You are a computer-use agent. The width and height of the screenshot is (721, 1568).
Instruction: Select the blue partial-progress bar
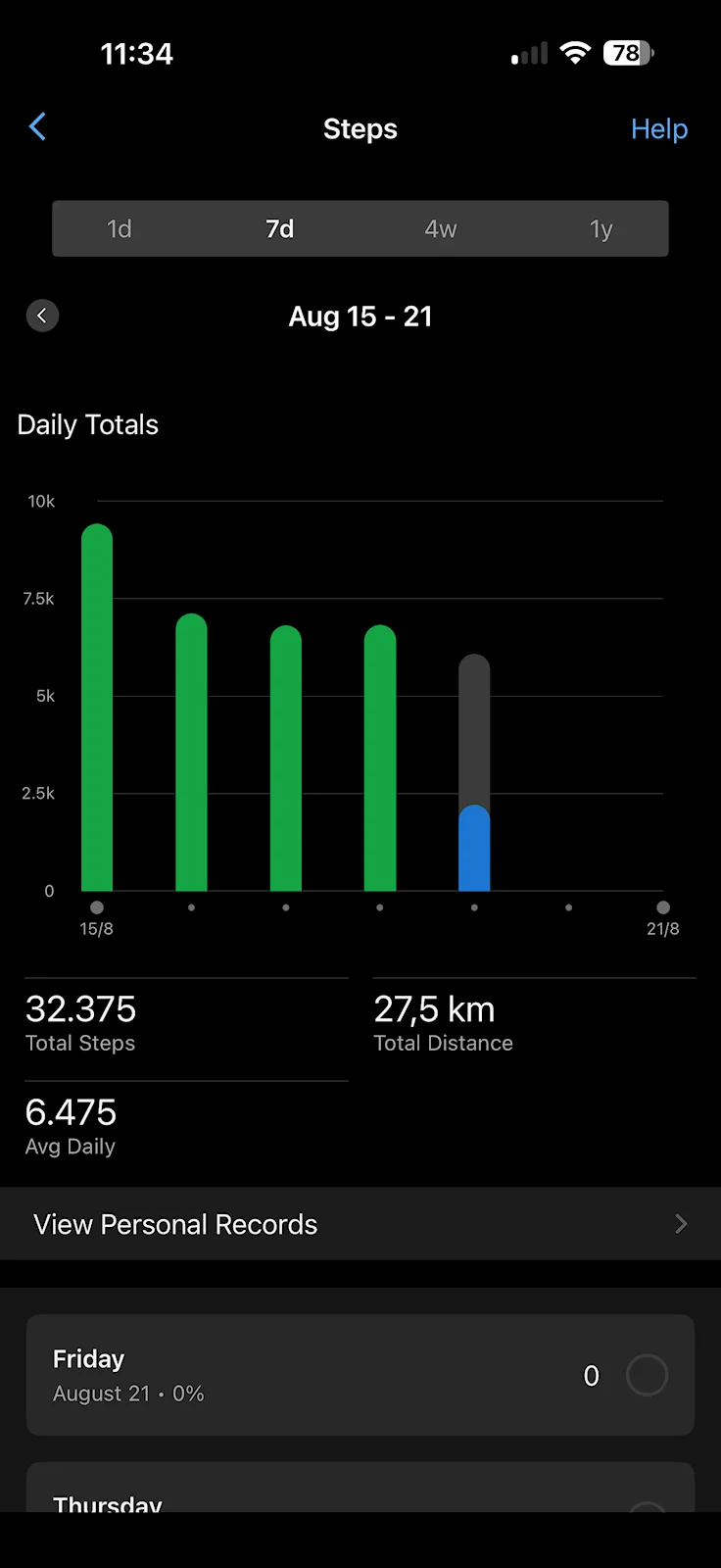coord(474,848)
